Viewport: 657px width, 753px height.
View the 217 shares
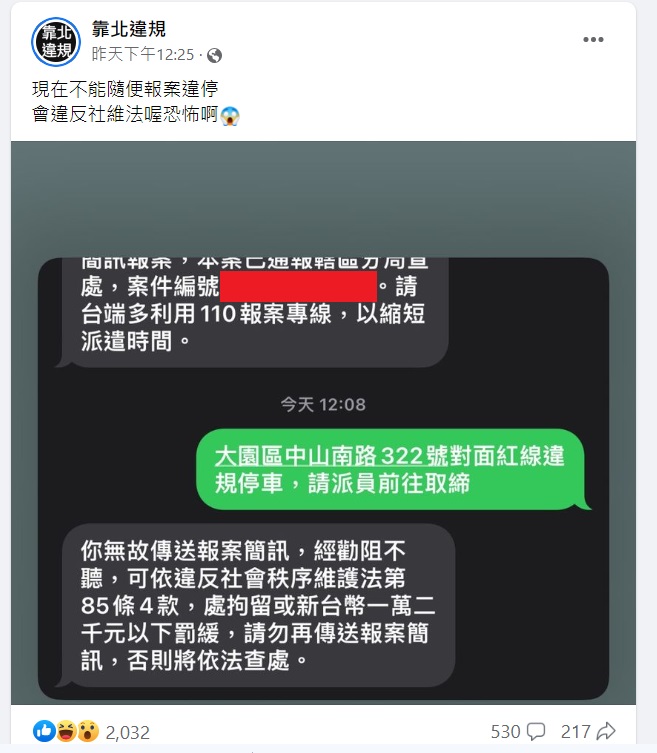click(x=588, y=732)
